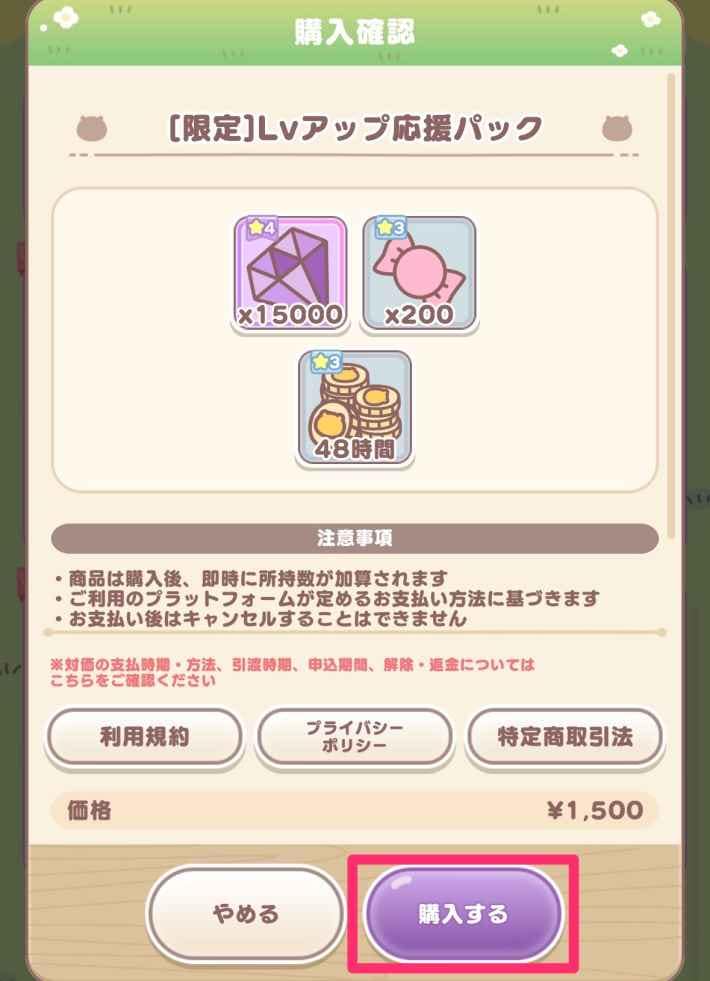Open 利用規約 terms of service

tap(145, 738)
